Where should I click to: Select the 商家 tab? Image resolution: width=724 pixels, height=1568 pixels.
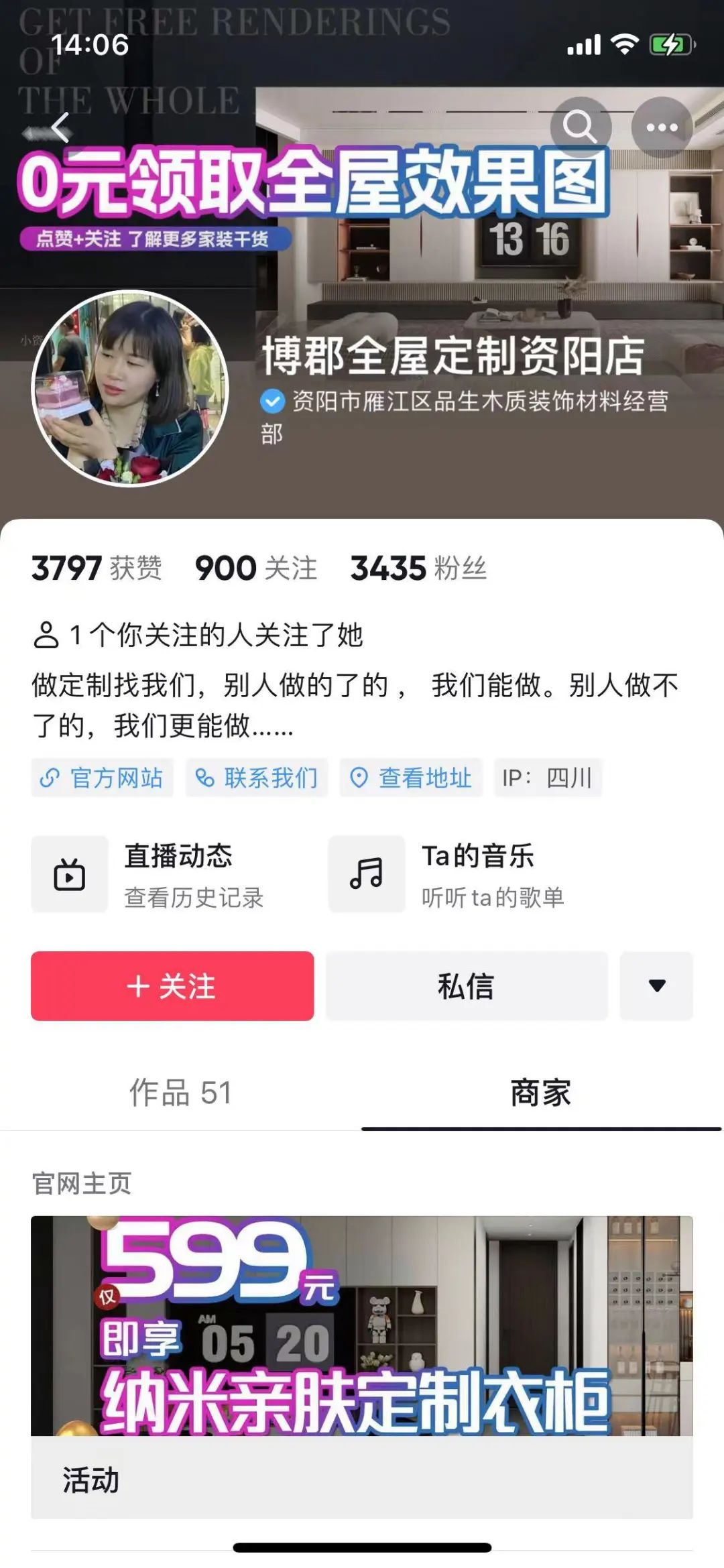point(541,1093)
